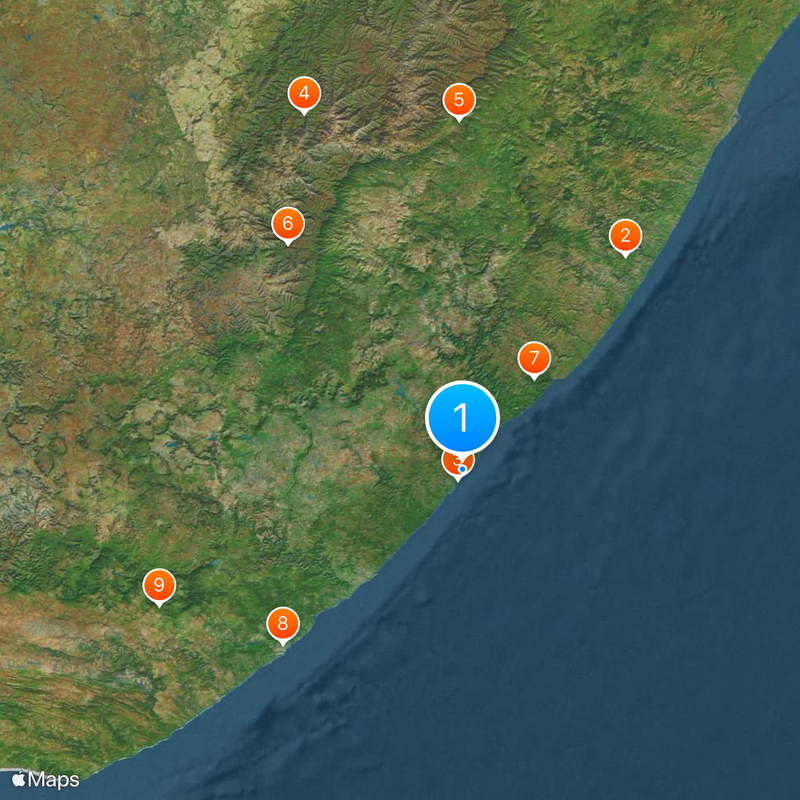Select map pin number 5
This screenshot has height=800, width=800.
(458, 100)
